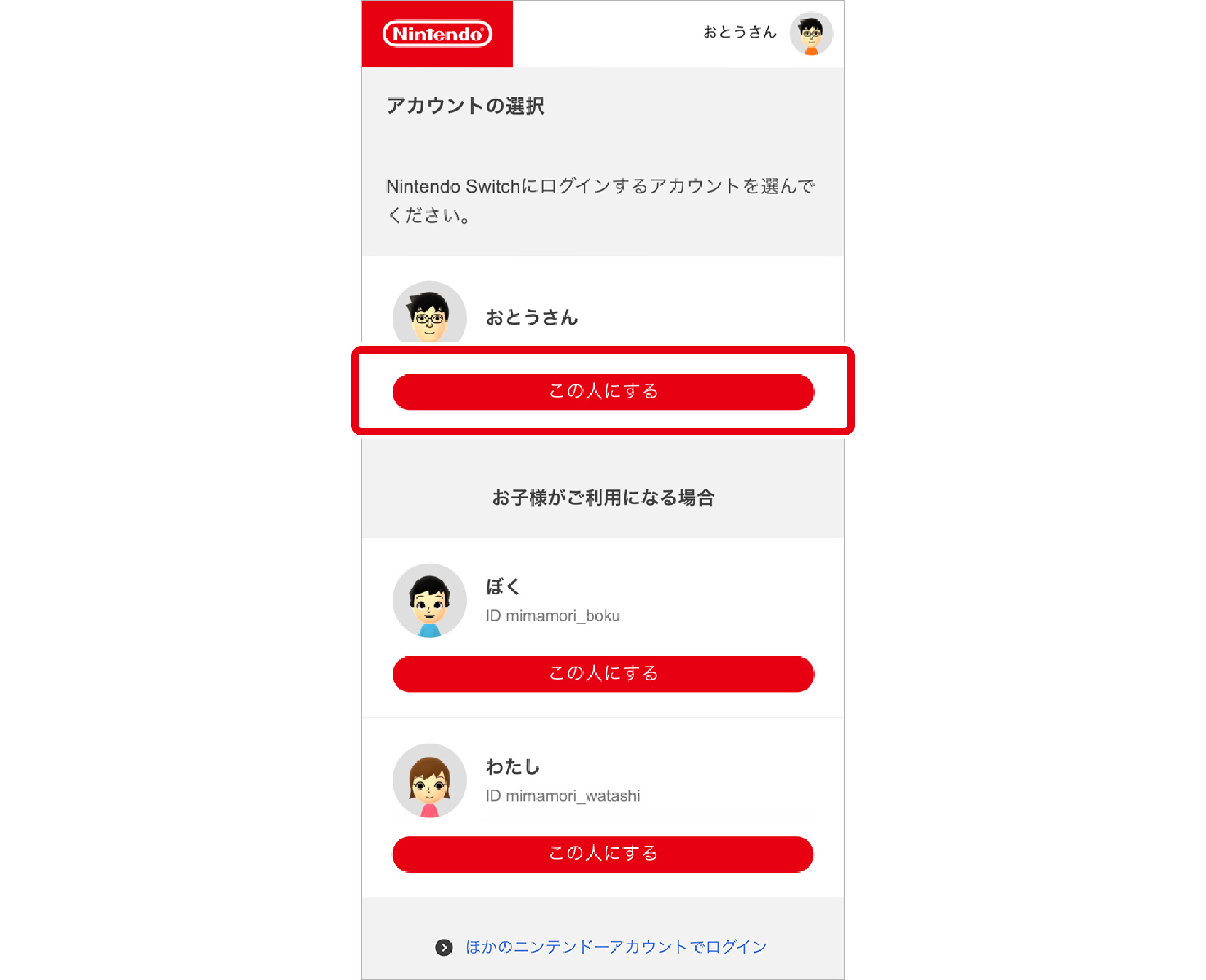Open the おとうさん profile avatar in header
This screenshot has height=980, width=1206.
point(811,34)
